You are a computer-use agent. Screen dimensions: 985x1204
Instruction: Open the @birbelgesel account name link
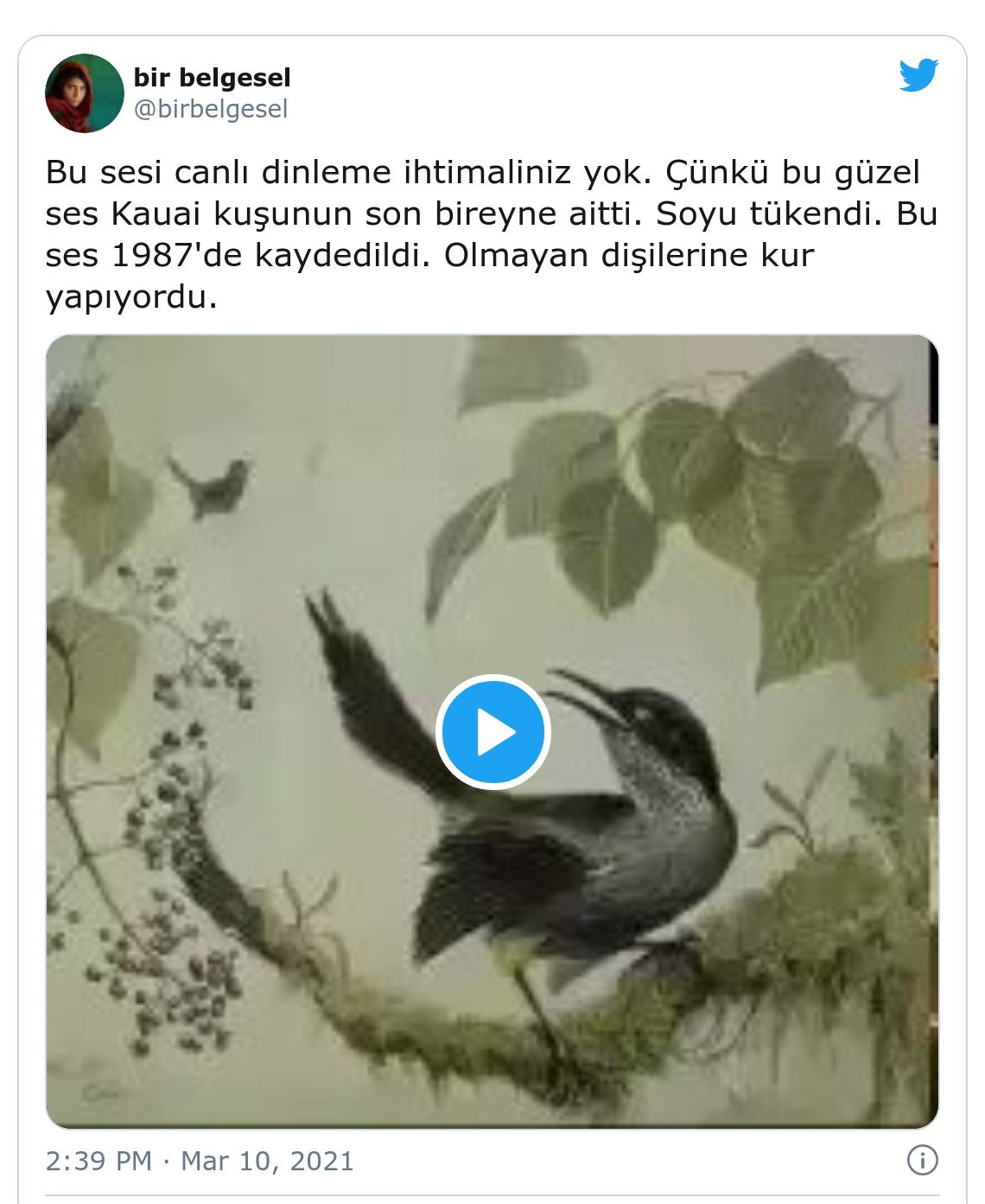[x=211, y=109]
